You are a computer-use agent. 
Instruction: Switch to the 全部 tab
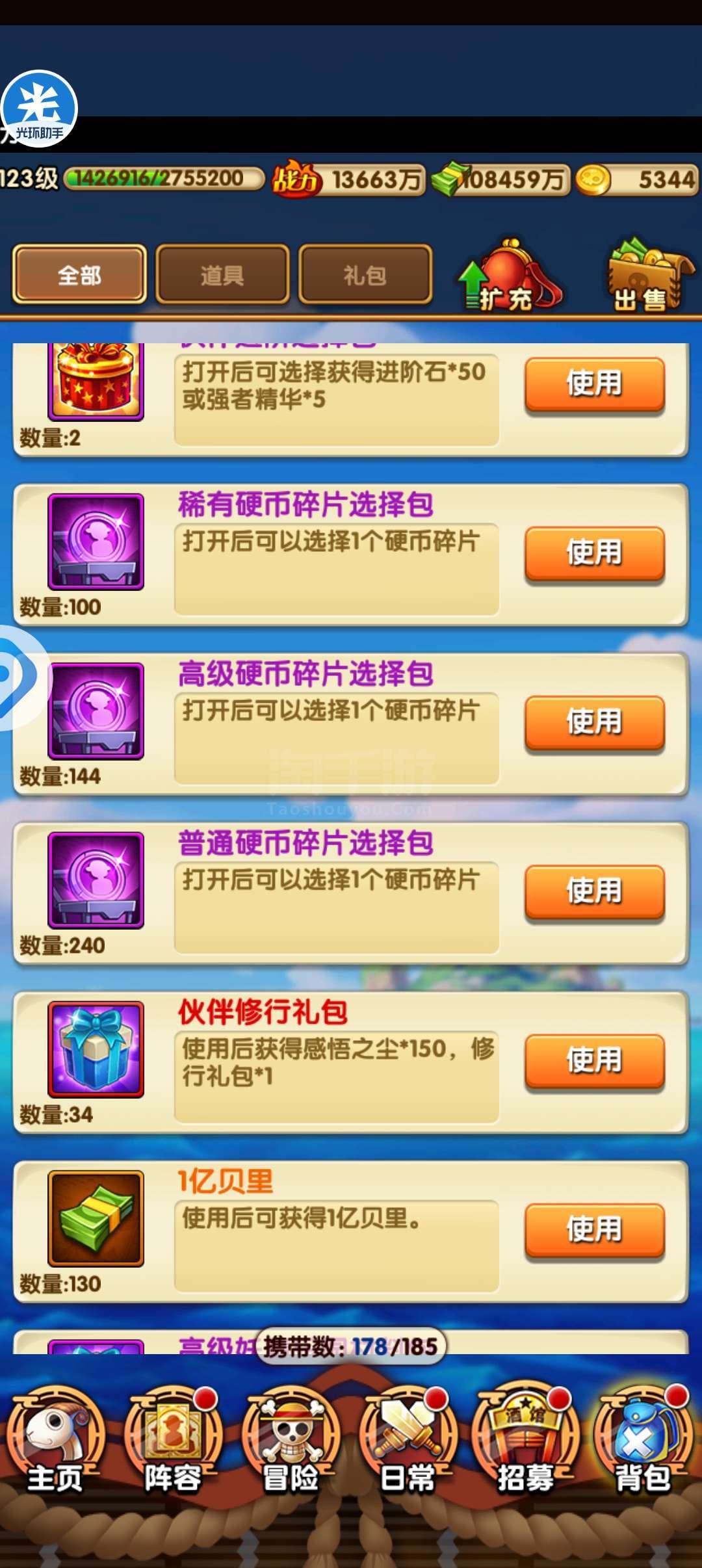click(x=79, y=274)
